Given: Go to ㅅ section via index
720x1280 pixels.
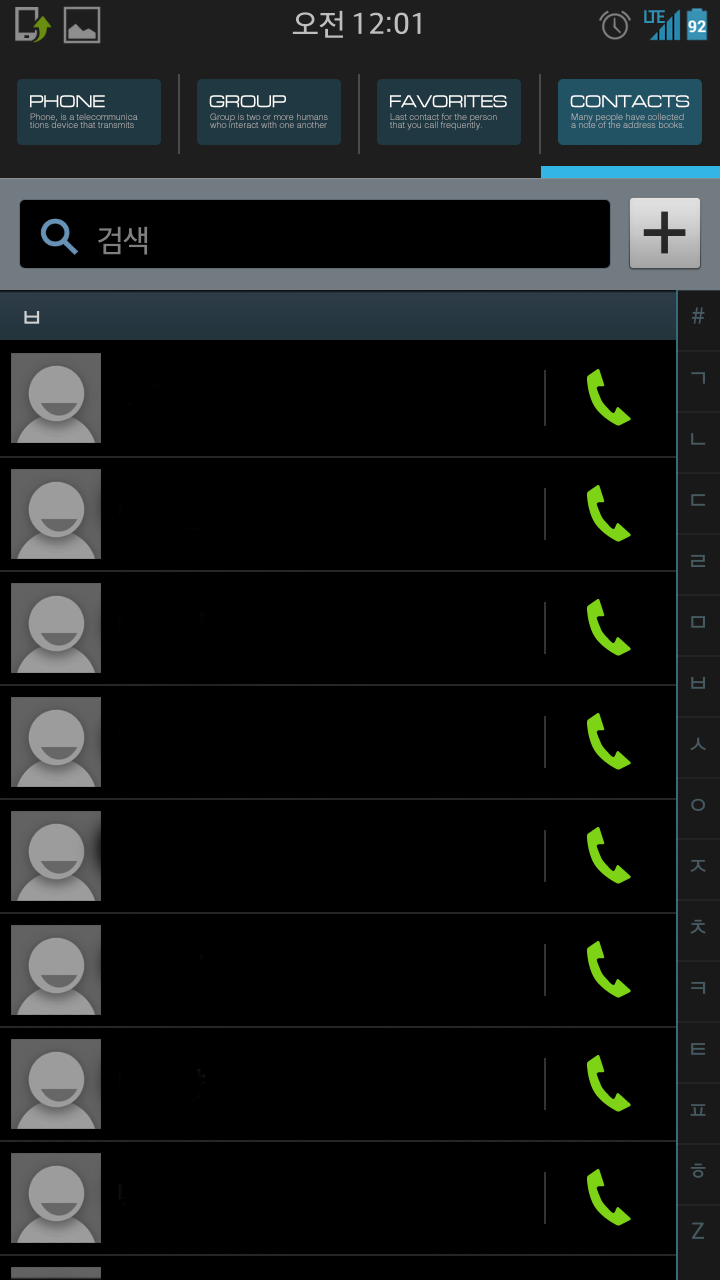Looking at the screenshot, I should [x=698, y=744].
